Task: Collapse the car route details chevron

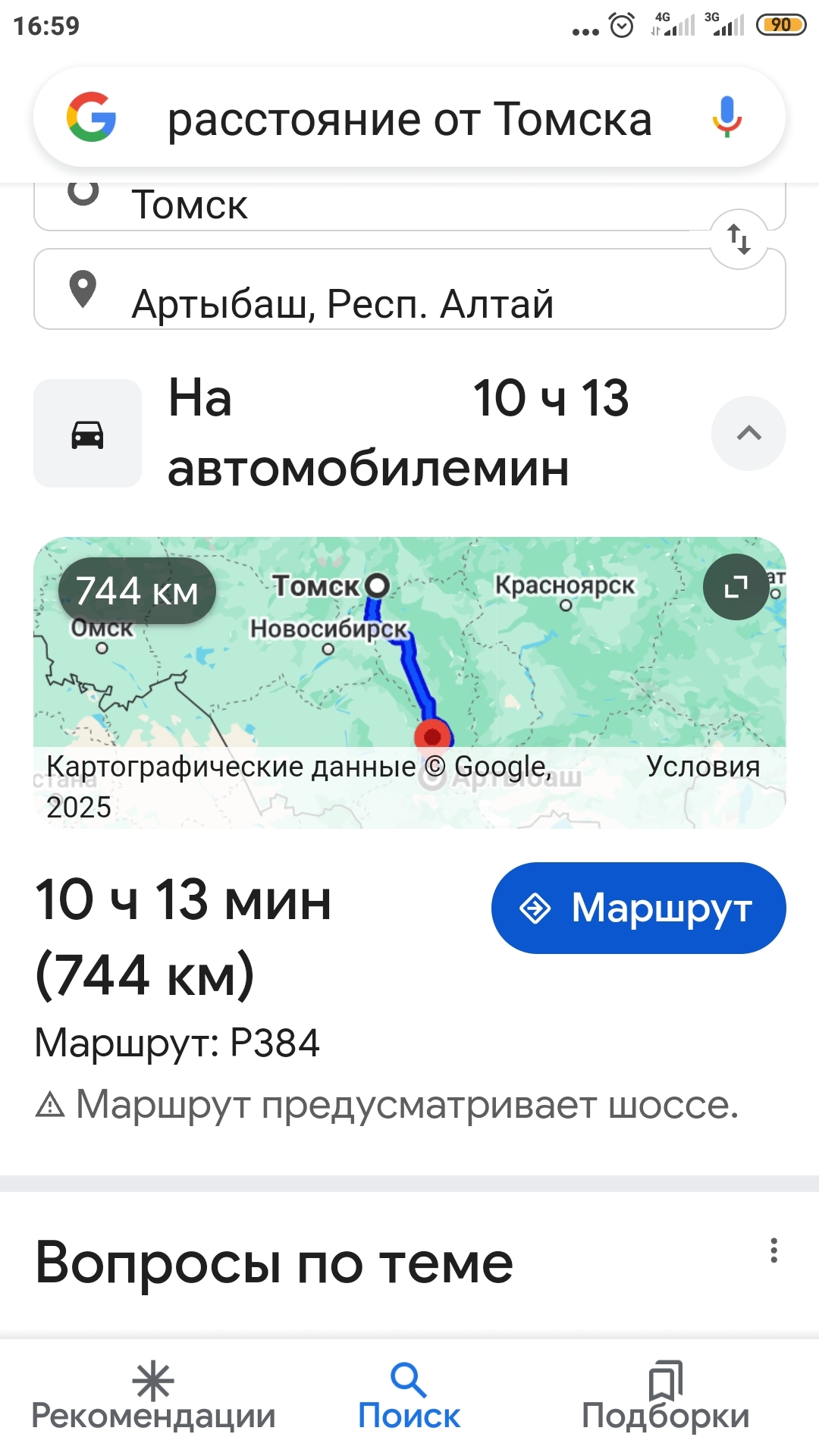Action: point(748,433)
